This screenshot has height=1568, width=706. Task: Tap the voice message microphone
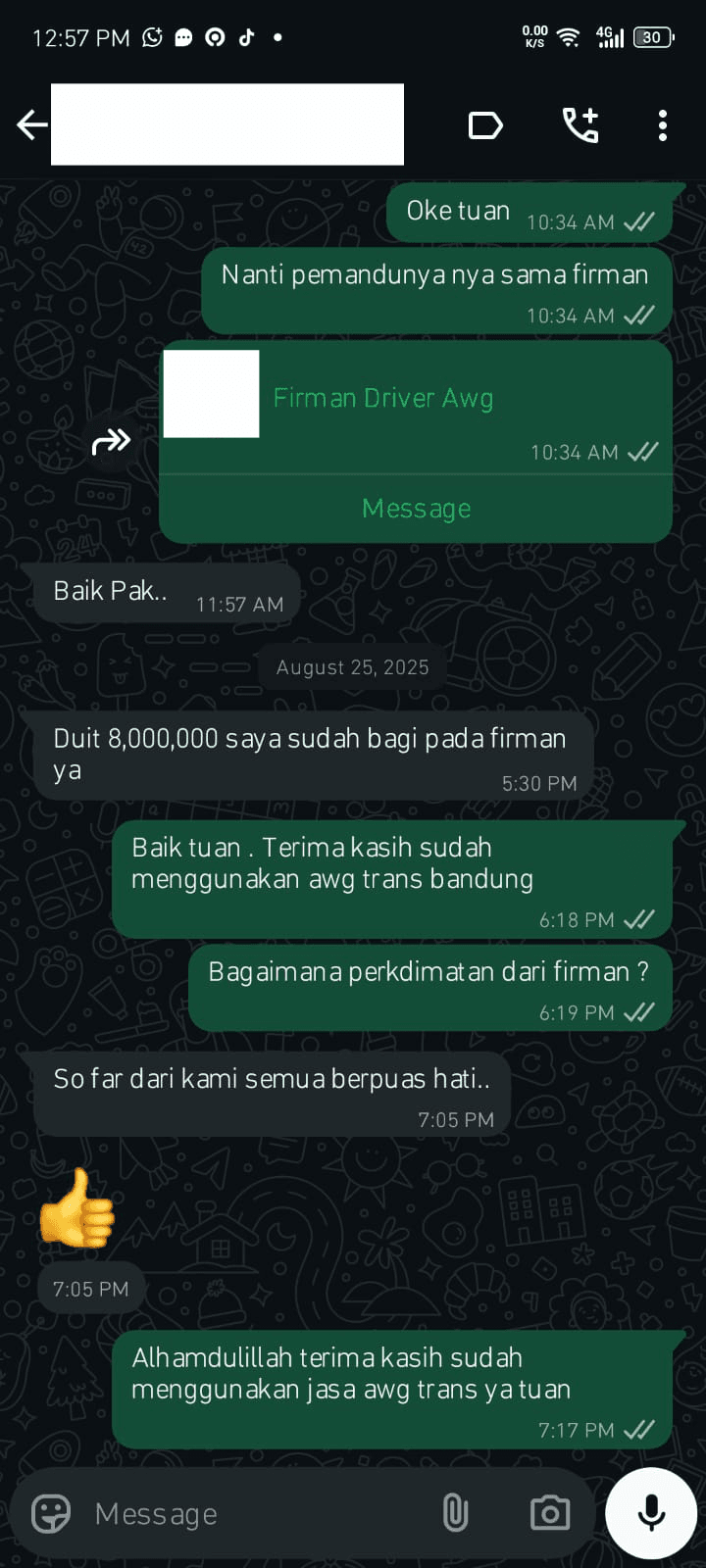(651, 1514)
